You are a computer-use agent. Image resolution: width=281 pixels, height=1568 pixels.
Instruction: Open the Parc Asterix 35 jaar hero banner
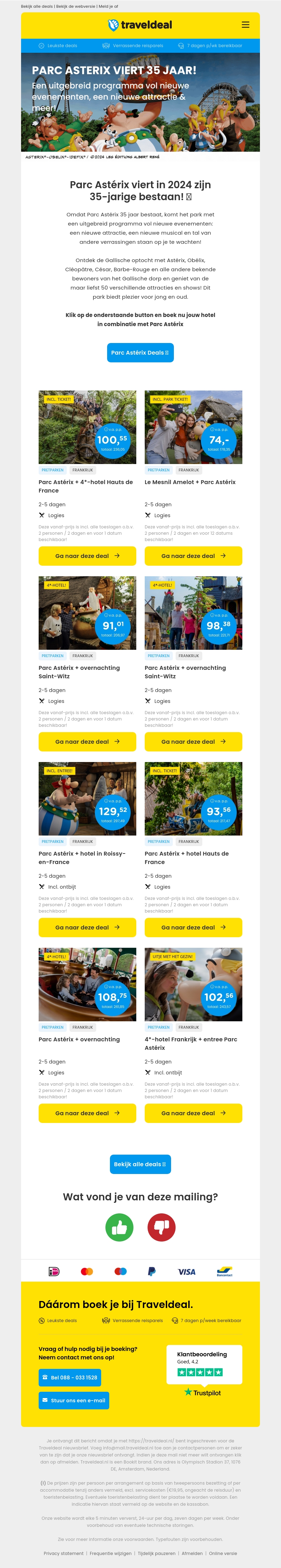(x=140, y=102)
